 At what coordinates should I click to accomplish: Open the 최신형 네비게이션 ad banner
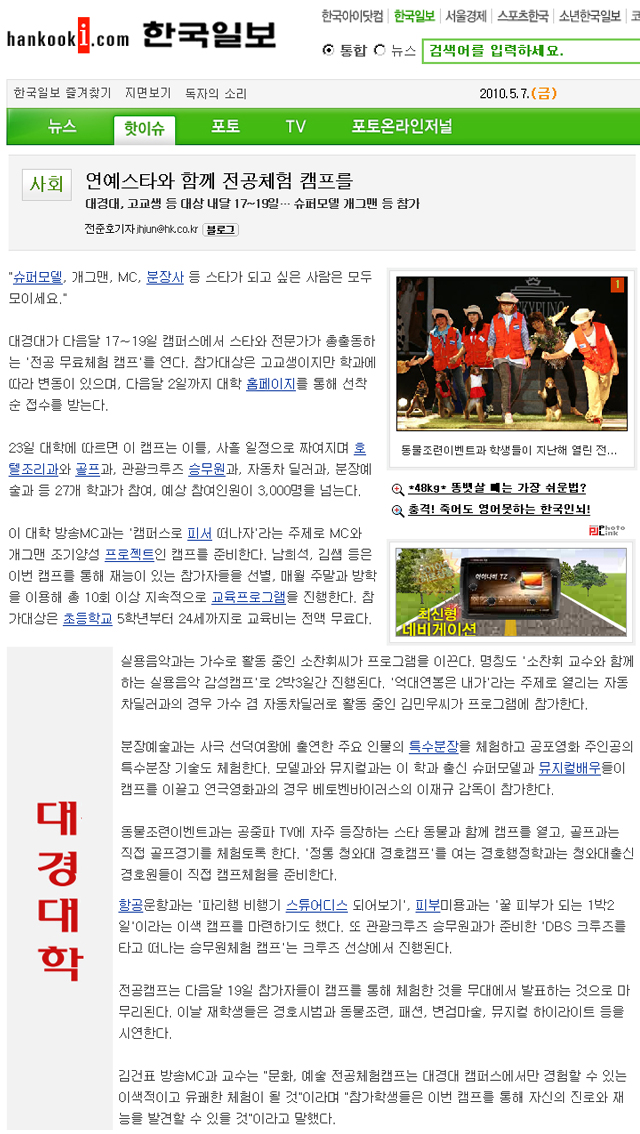pyautogui.click(x=511, y=594)
